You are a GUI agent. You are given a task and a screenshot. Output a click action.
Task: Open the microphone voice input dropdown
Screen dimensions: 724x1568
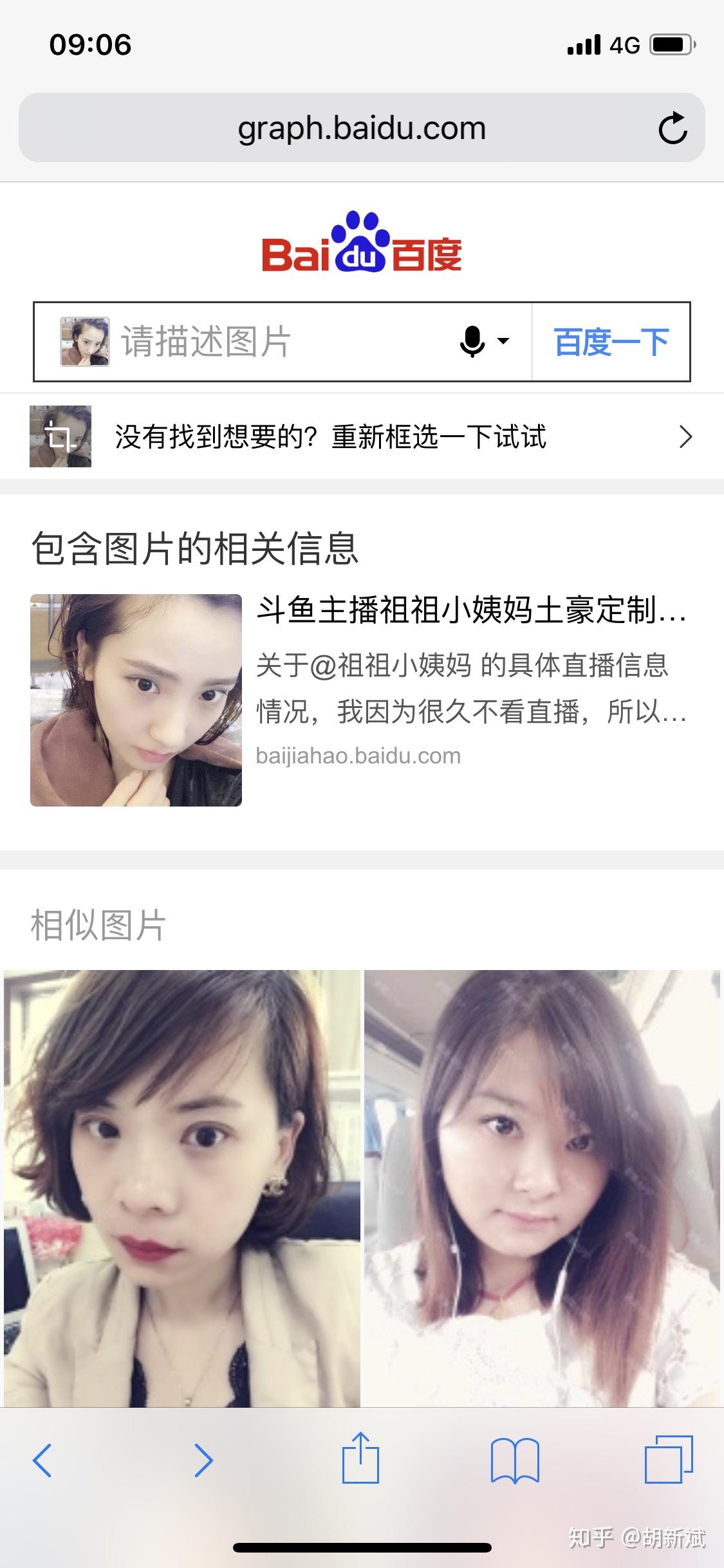(484, 341)
